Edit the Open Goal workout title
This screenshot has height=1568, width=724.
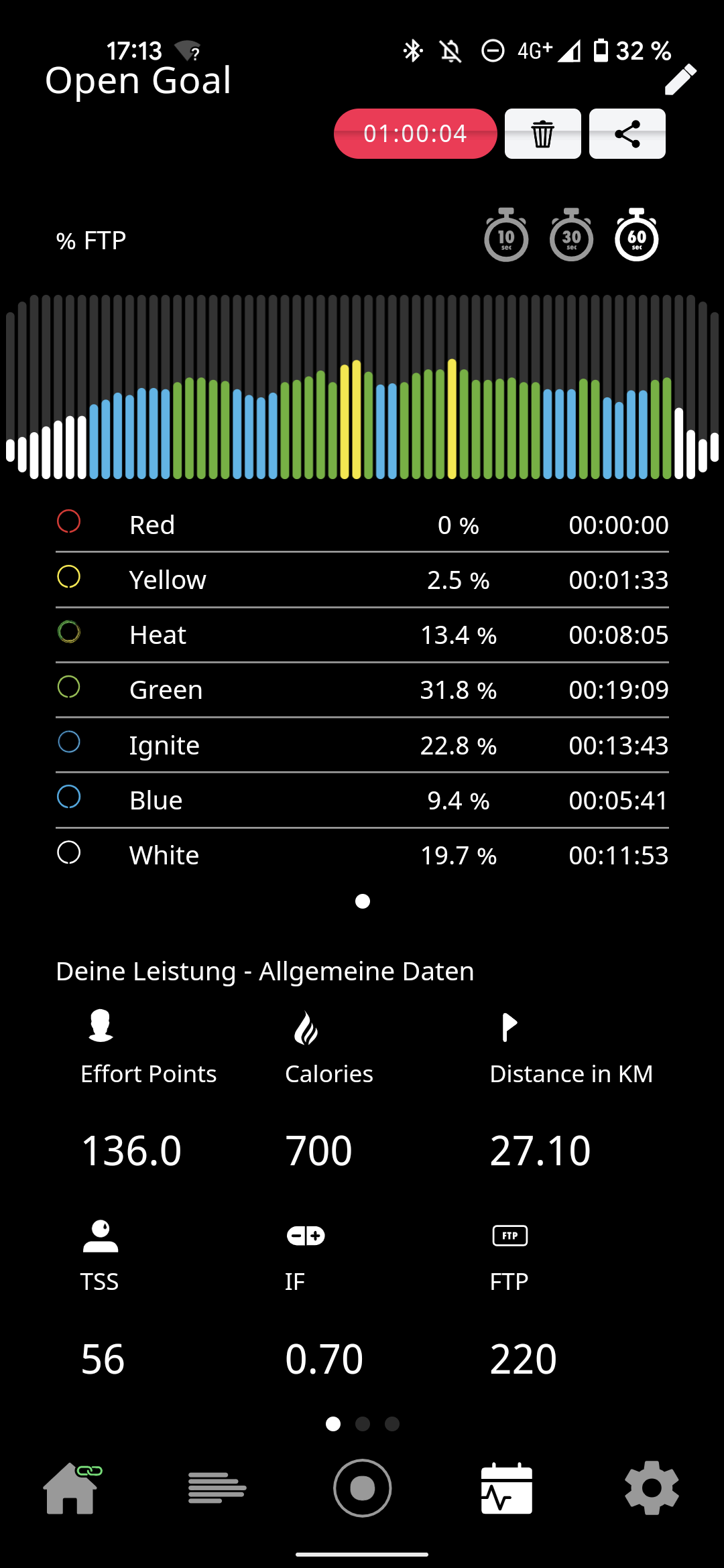point(680,80)
